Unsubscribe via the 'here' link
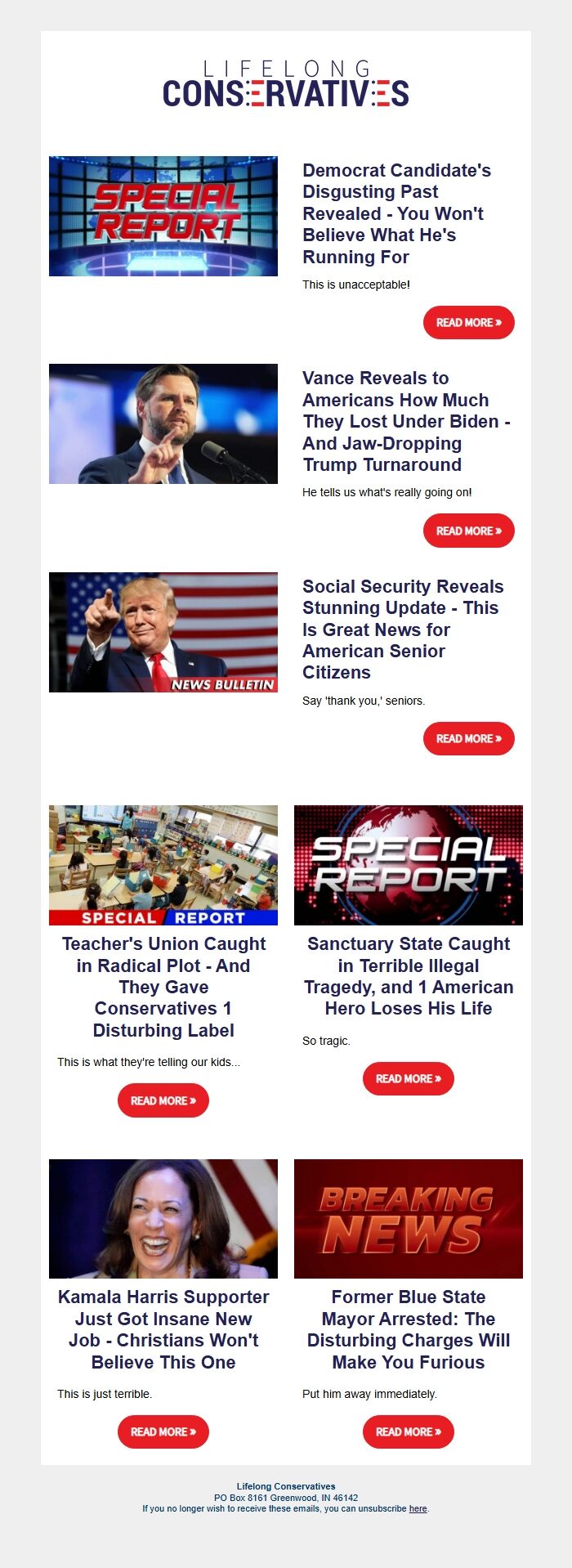This screenshot has width=572, height=1568. click(x=418, y=1508)
